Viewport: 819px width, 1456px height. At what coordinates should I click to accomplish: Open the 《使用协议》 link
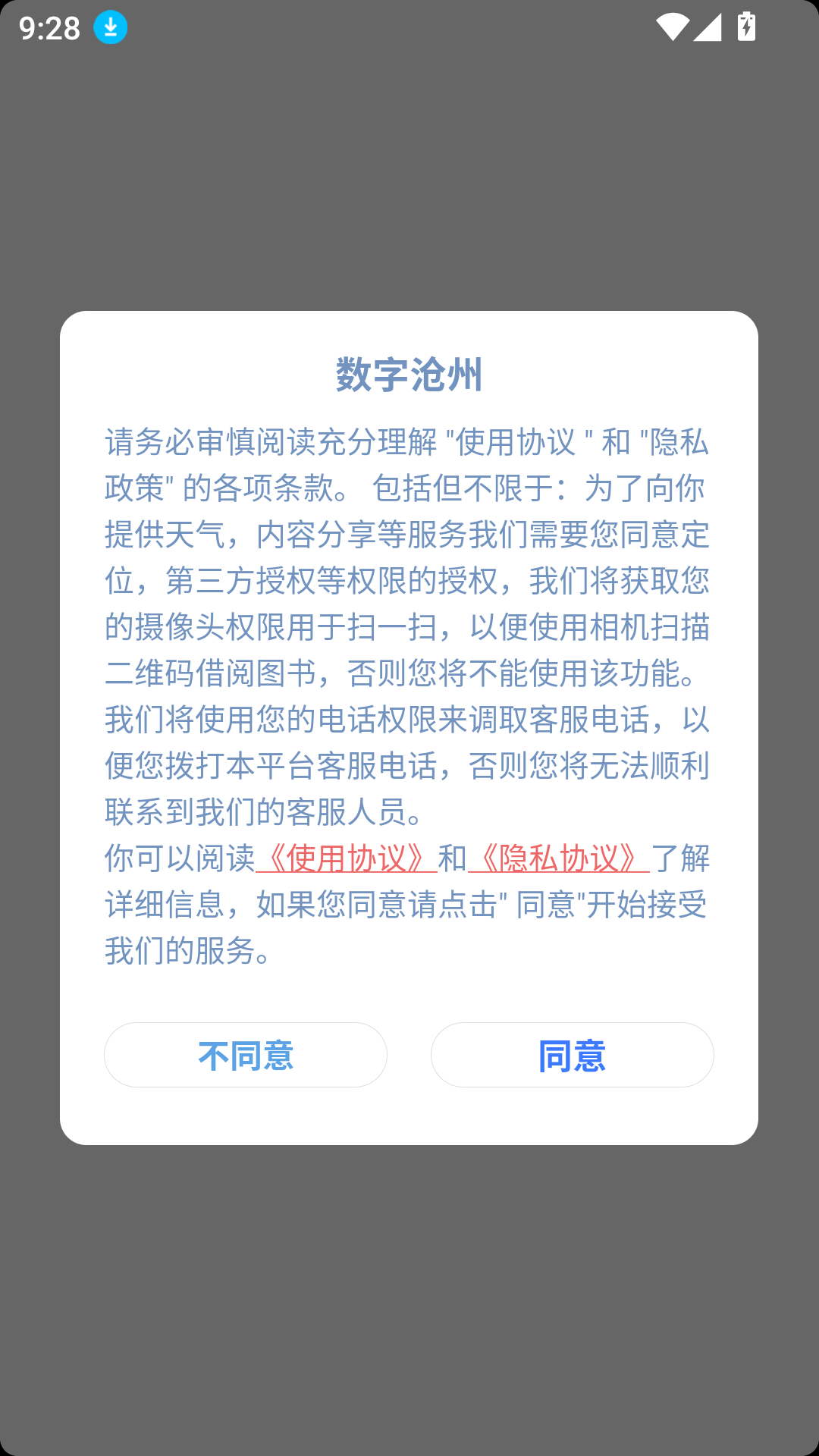click(347, 858)
